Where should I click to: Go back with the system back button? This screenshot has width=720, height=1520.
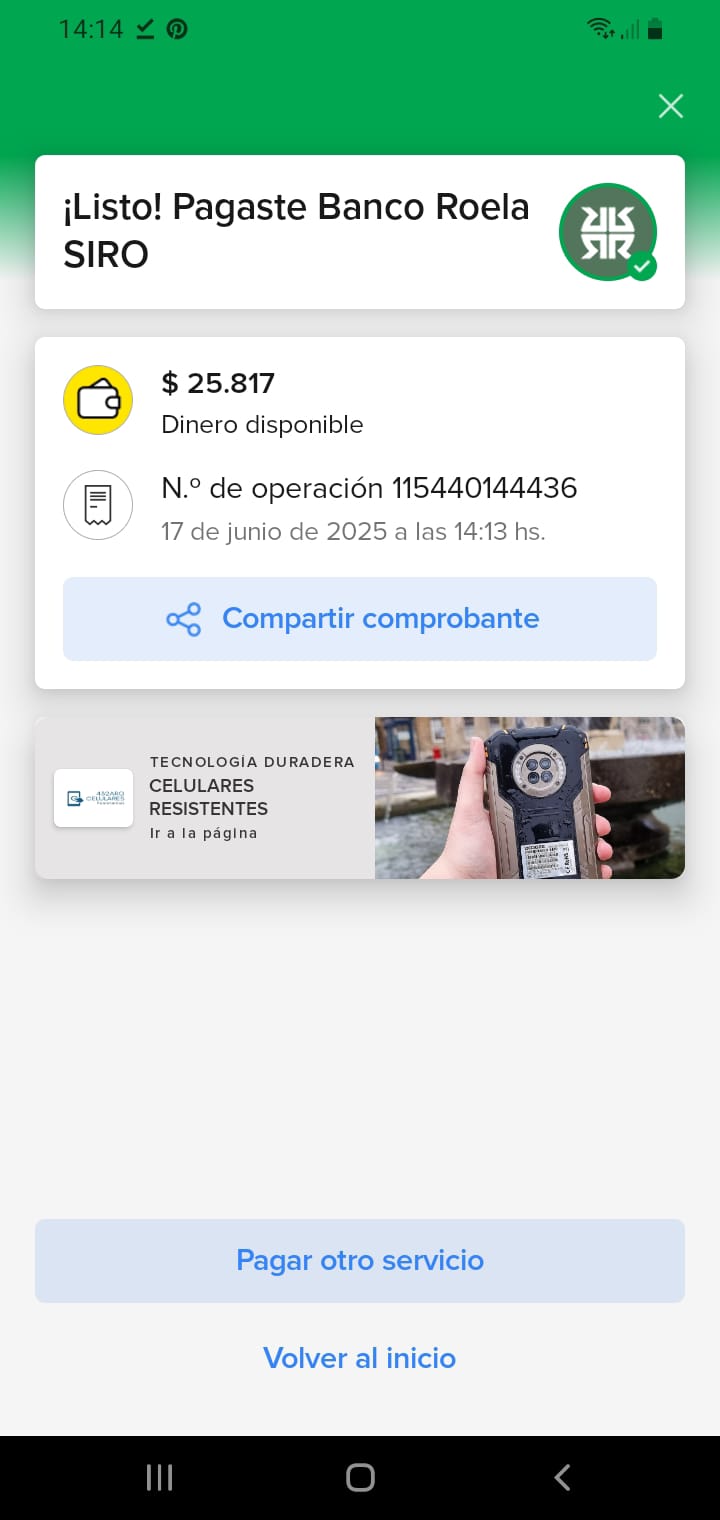click(562, 1477)
